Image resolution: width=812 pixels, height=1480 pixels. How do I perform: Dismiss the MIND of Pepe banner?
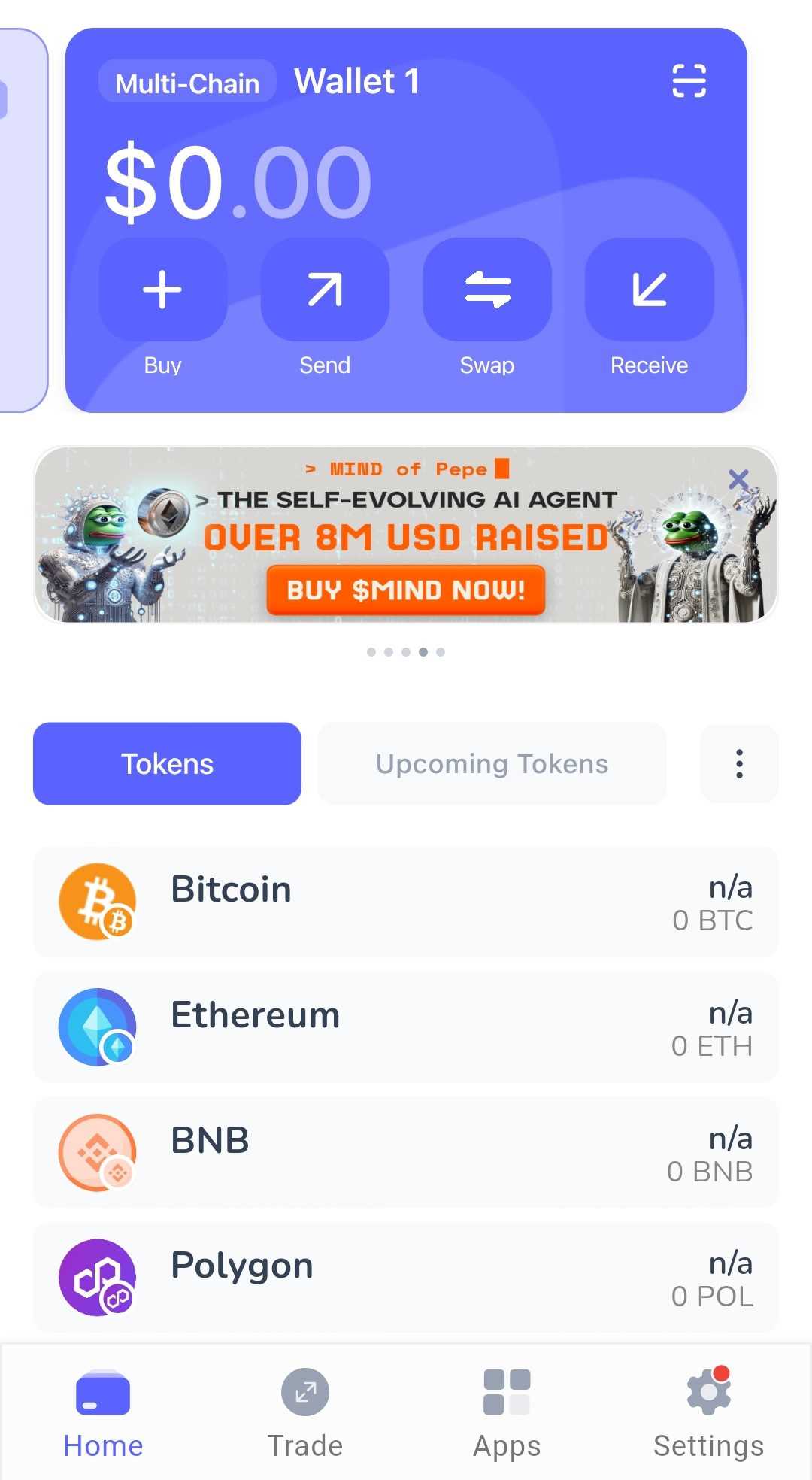click(x=738, y=479)
